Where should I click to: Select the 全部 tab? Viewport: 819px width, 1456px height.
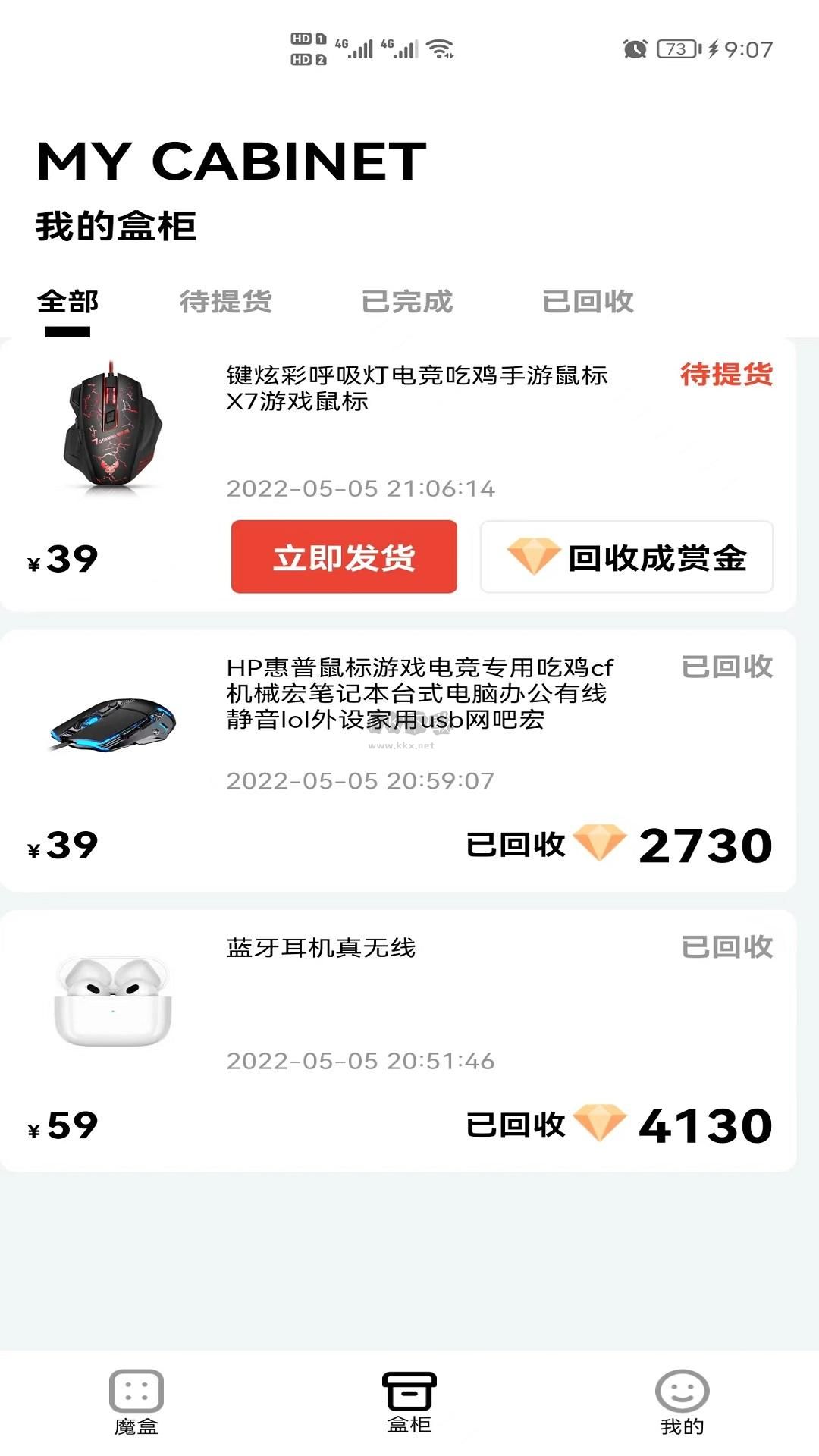tap(67, 302)
